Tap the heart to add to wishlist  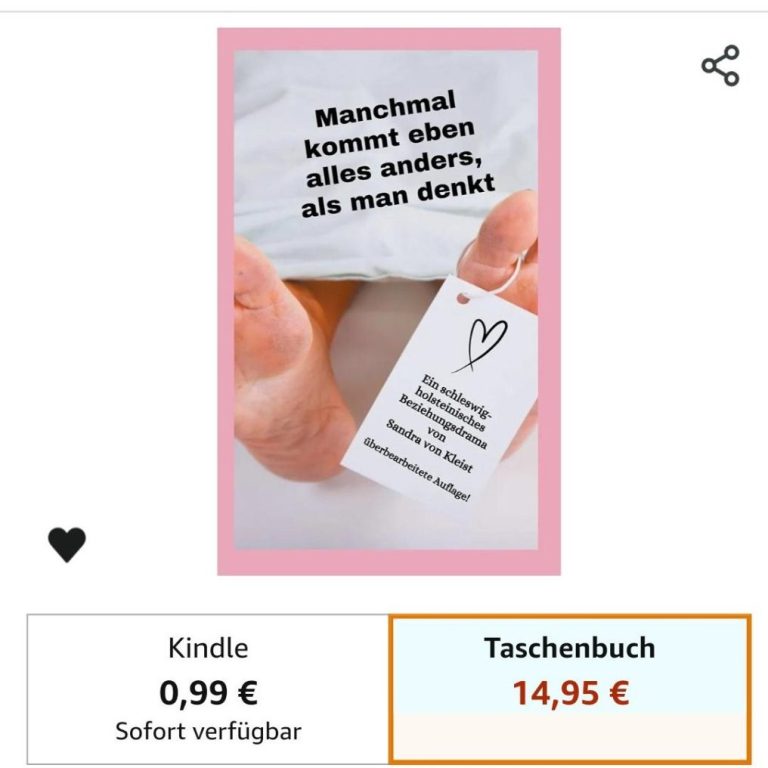click(67, 545)
